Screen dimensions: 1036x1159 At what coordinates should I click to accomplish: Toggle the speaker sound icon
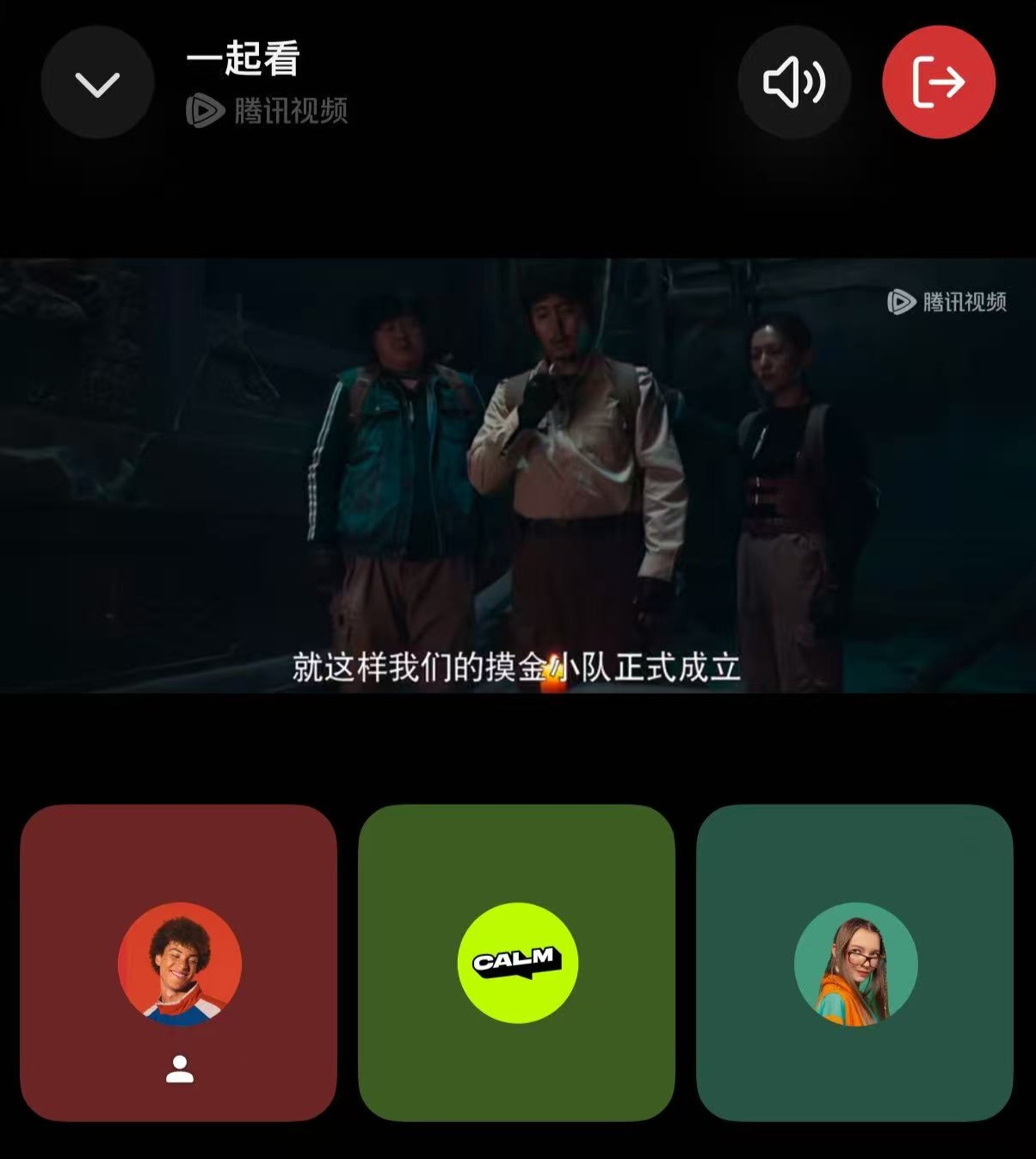[794, 83]
